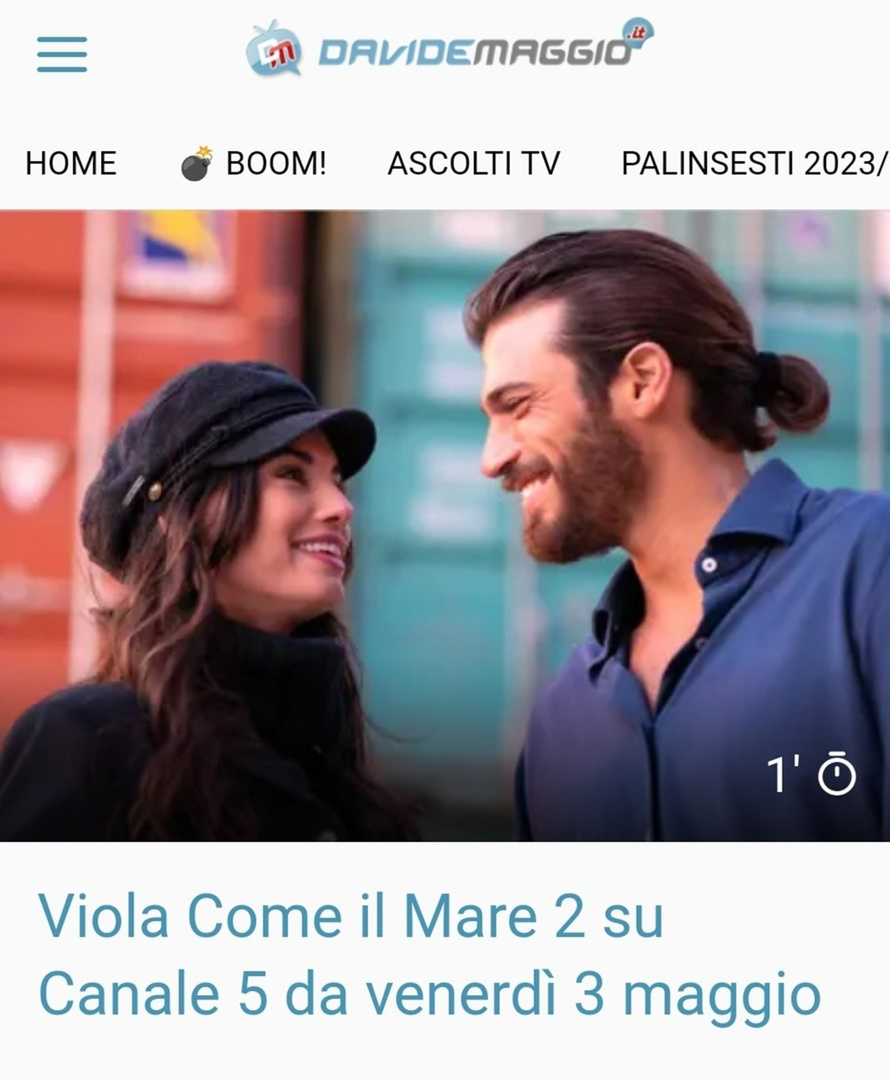Go to the DavideMaggio.it homepage logo

[450, 48]
